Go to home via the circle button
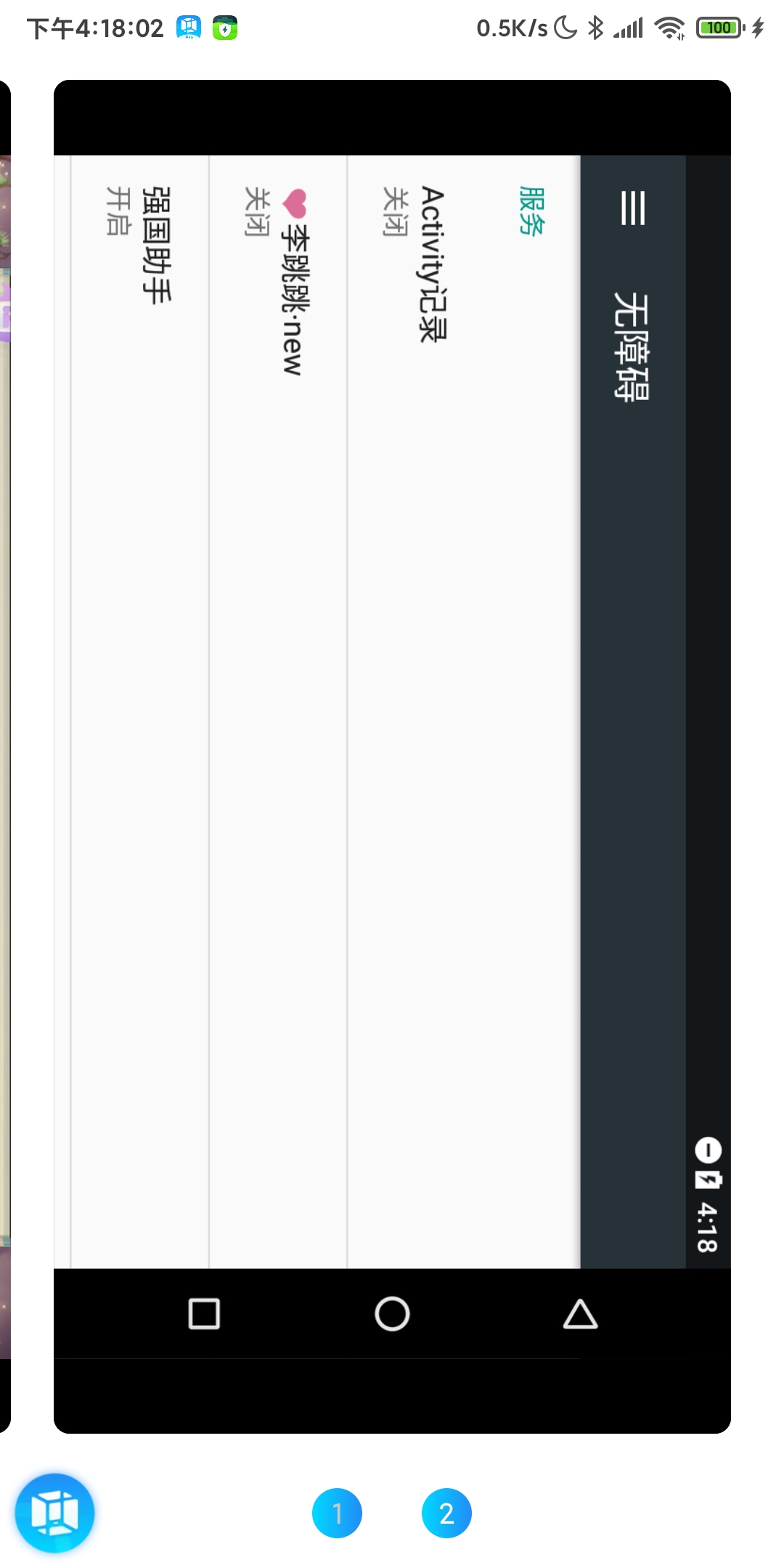This screenshot has height=1568, width=784. [392, 1314]
